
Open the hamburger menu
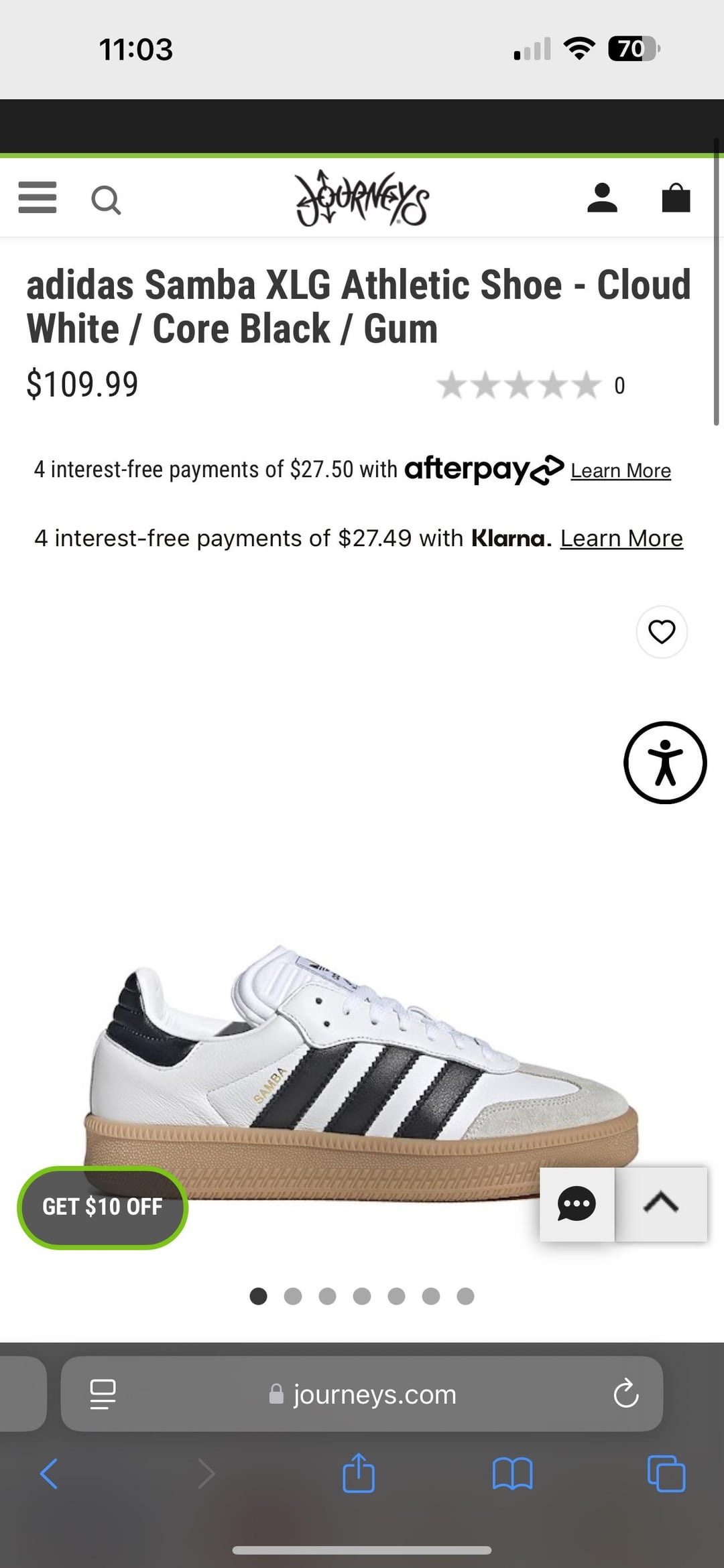point(38,198)
